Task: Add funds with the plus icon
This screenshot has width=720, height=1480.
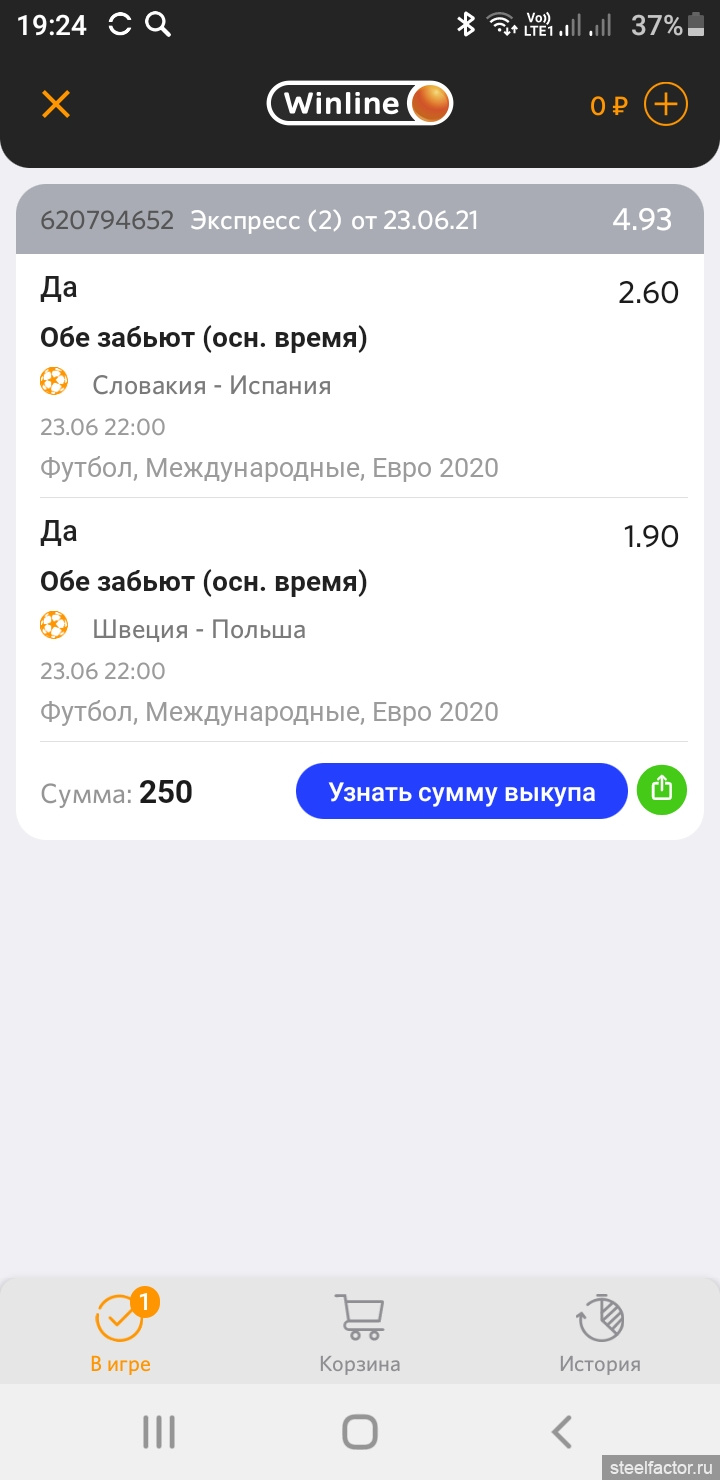Action: coord(665,104)
